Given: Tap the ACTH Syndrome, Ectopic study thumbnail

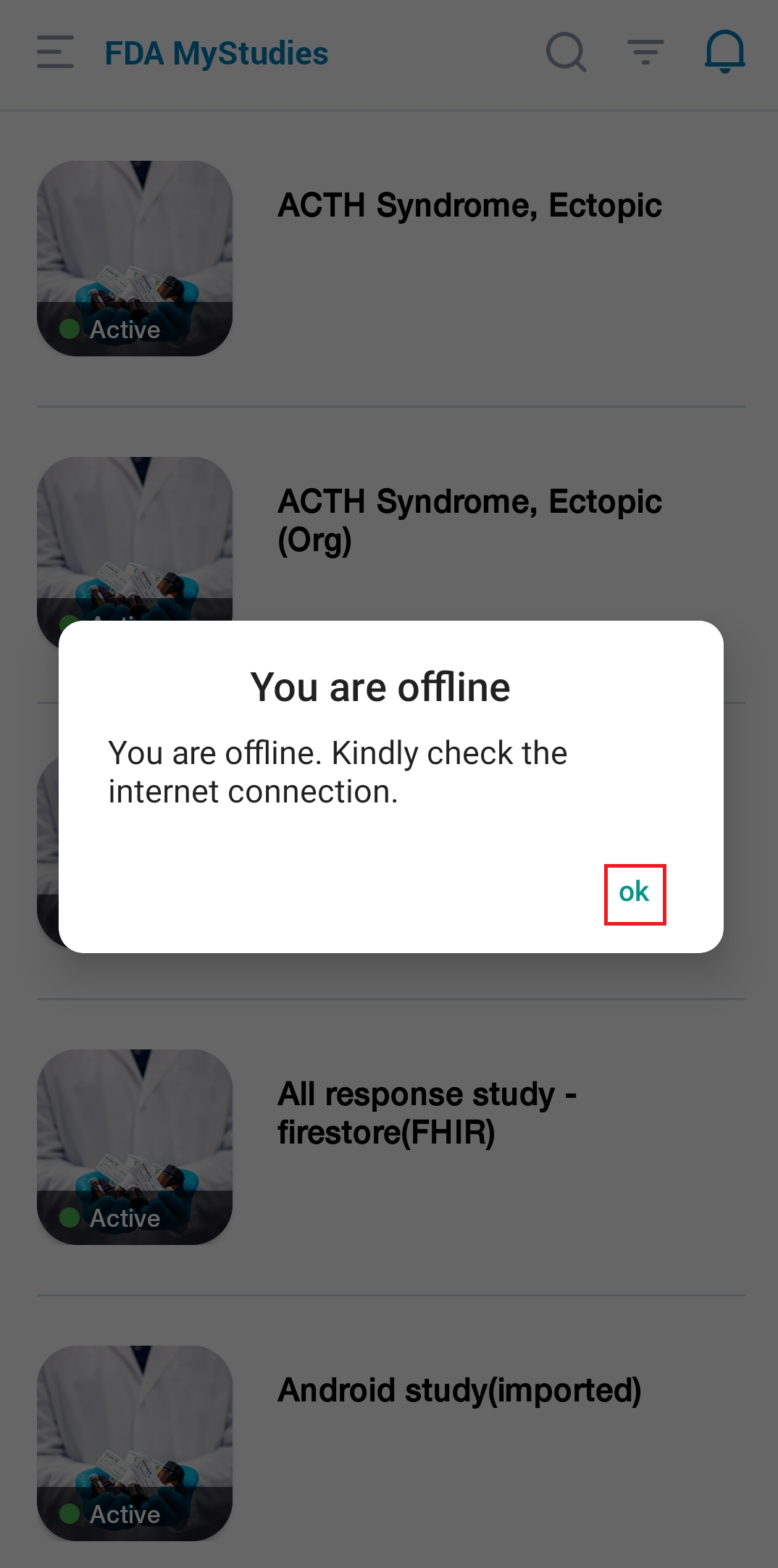Looking at the screenshot, I should pyautogui.click(x=134, y=259).
